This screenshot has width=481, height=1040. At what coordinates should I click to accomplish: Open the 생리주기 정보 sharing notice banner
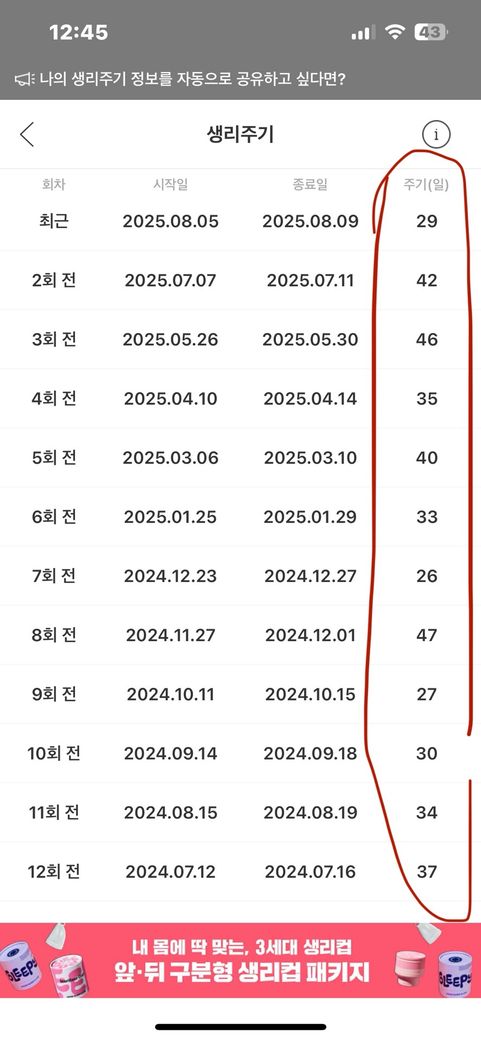pyautogui.click(x=240, y=80)
